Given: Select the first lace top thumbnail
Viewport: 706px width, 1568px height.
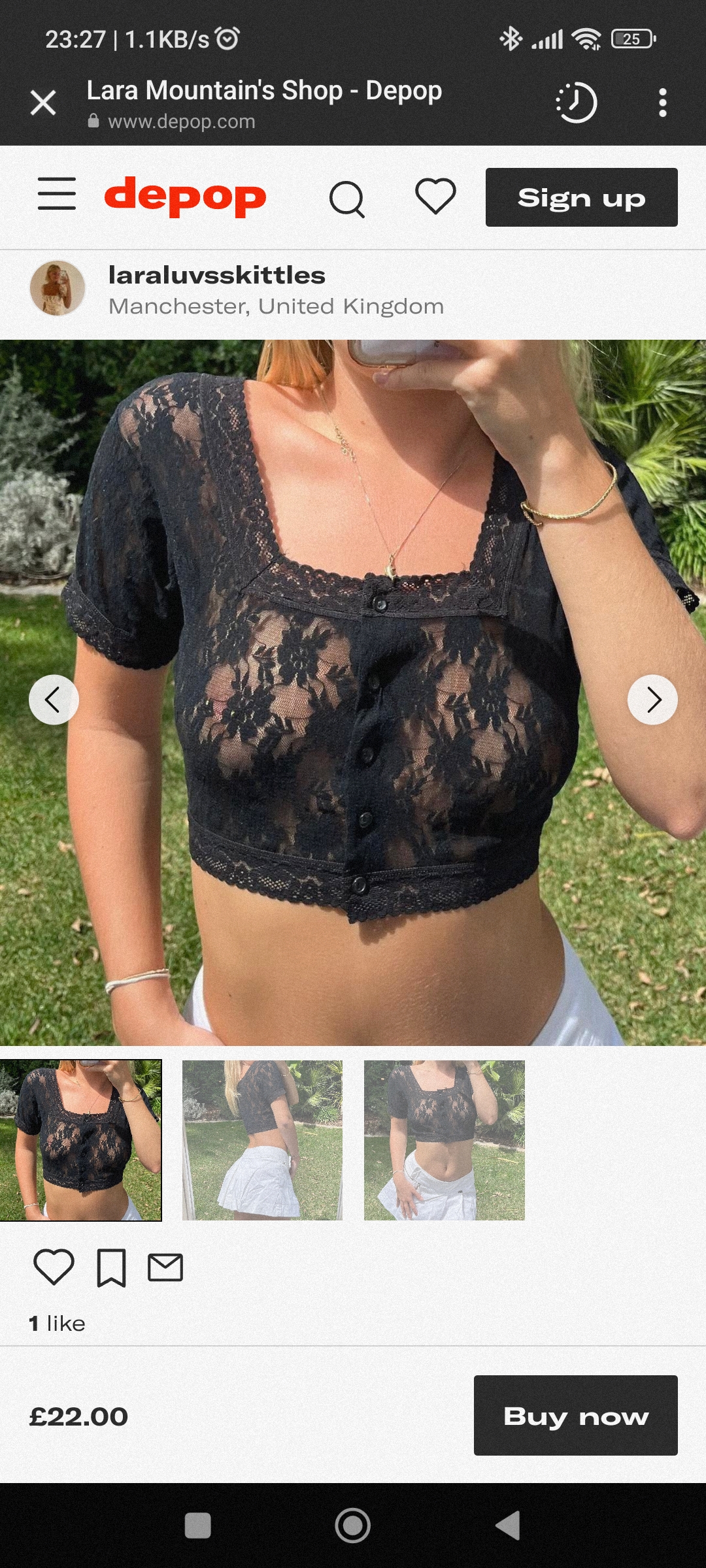Looking at the screenshot, I should point(80,1140).
